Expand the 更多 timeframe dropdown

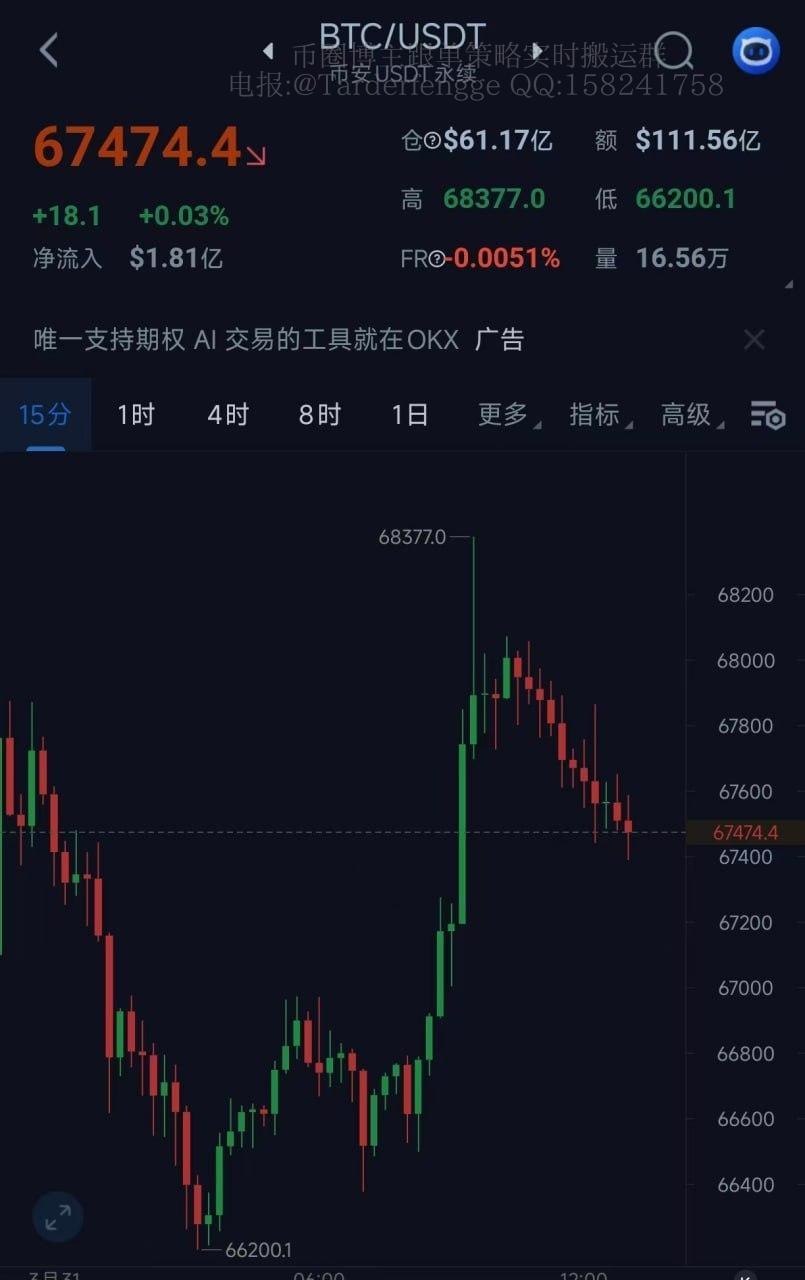coord(505,414)
